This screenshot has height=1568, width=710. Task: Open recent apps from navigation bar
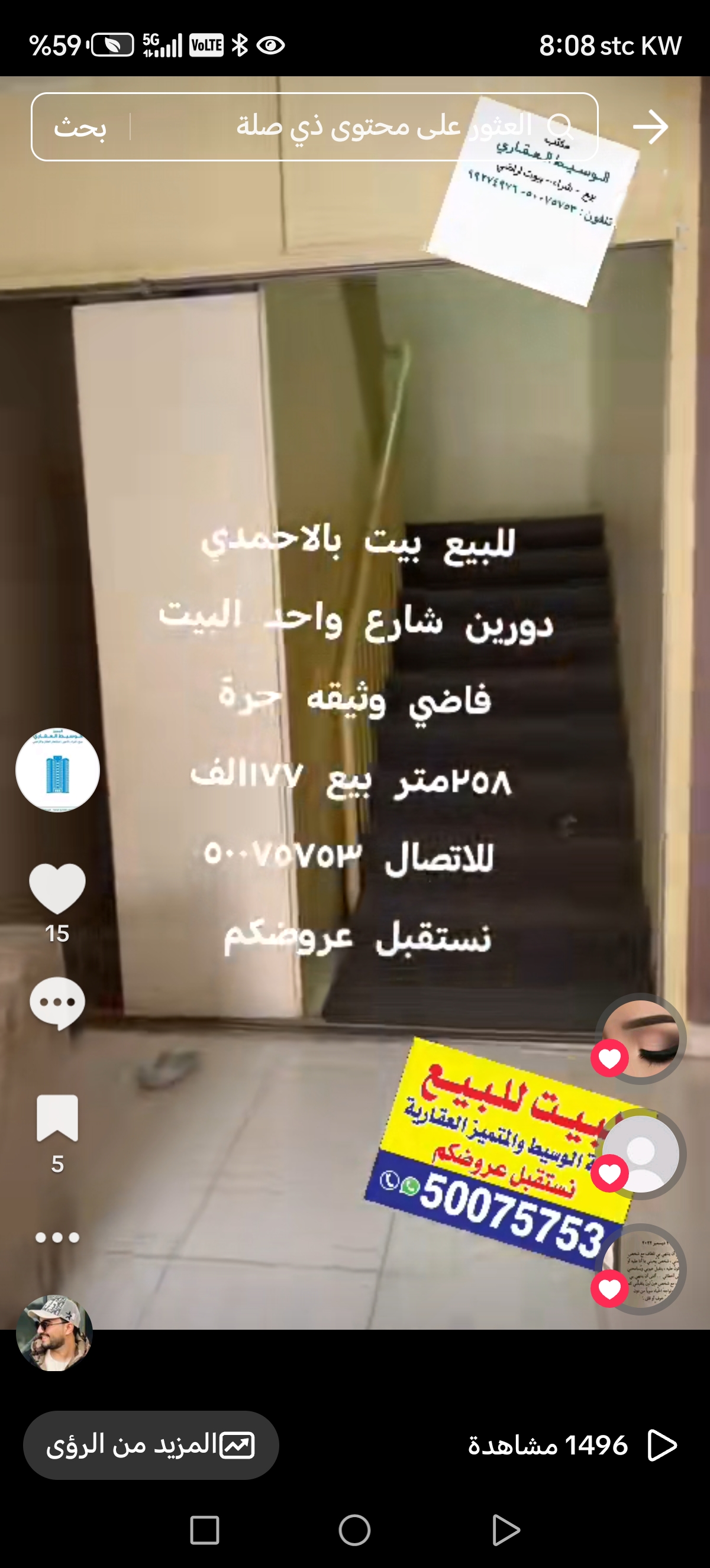(x=205, y=1530)
